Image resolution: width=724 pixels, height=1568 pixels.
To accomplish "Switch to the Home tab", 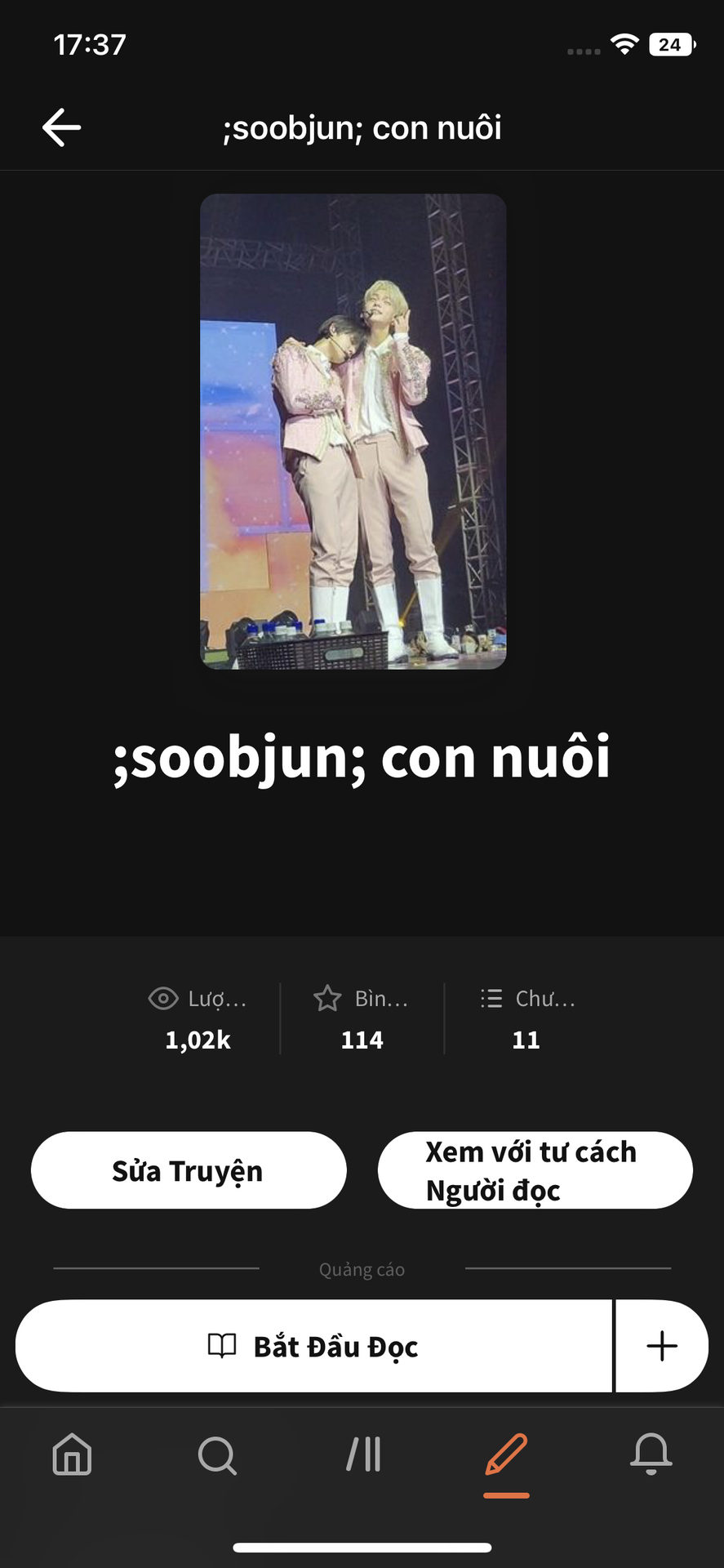I will tap(72, 1454).
